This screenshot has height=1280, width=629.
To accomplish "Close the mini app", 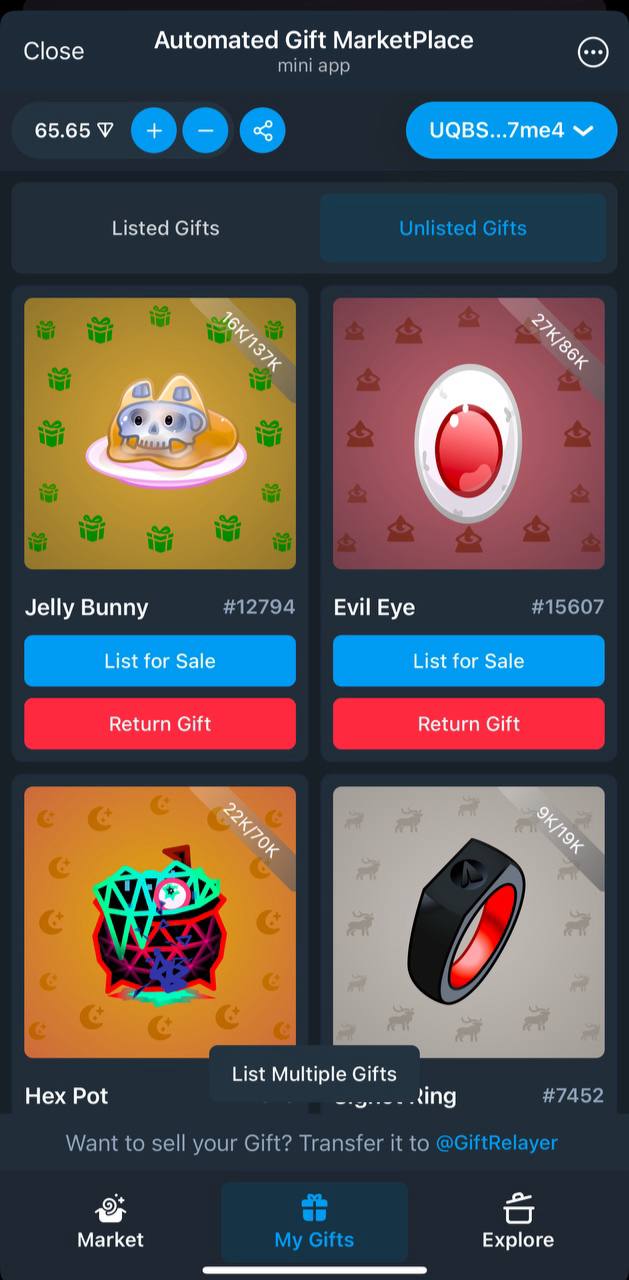I will pyautogui.click(x=54, y=51).
